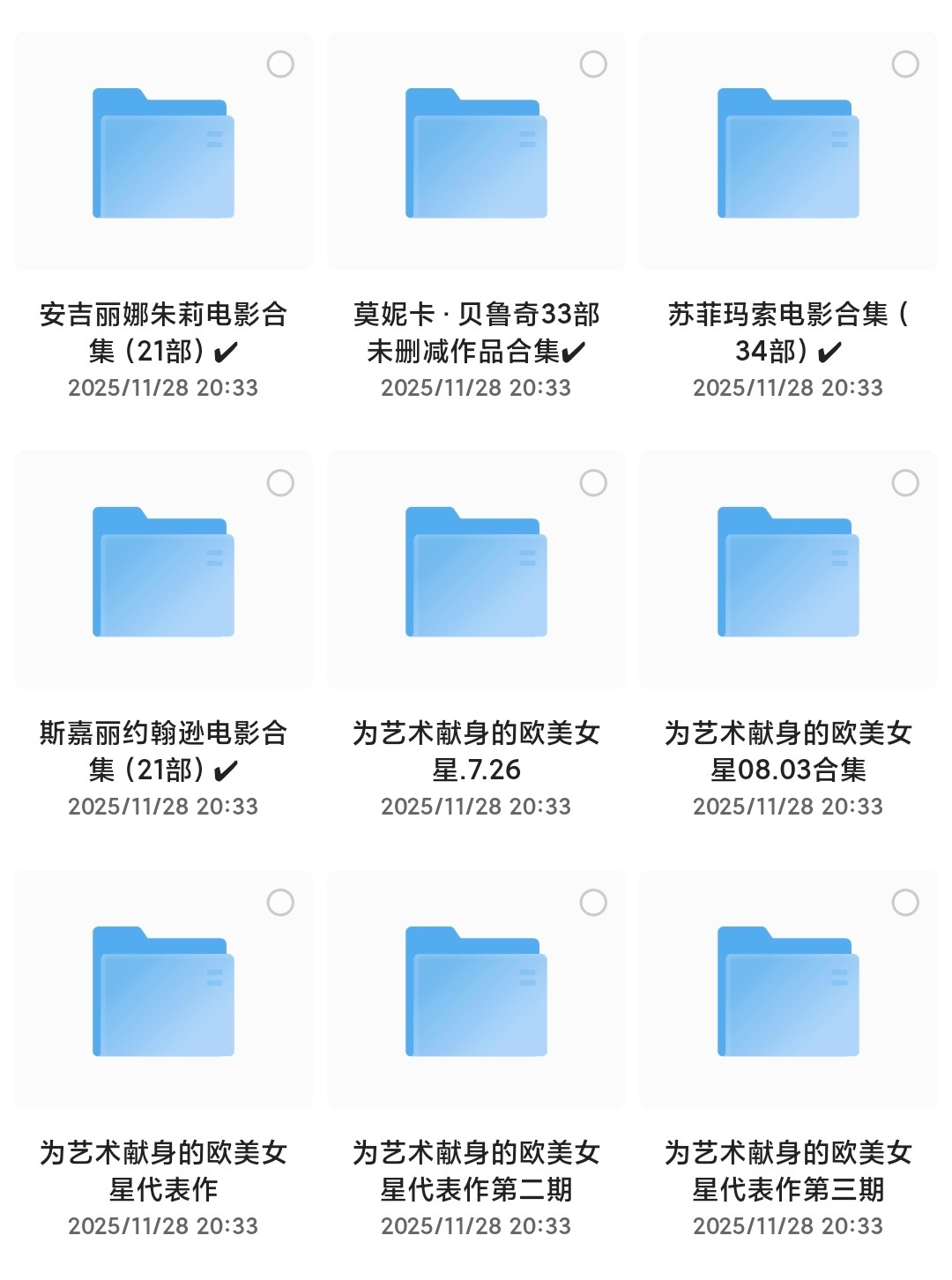Open the 代表作第二期 folder
This screenshot has height=1280, width=952.
coord(476,992)
